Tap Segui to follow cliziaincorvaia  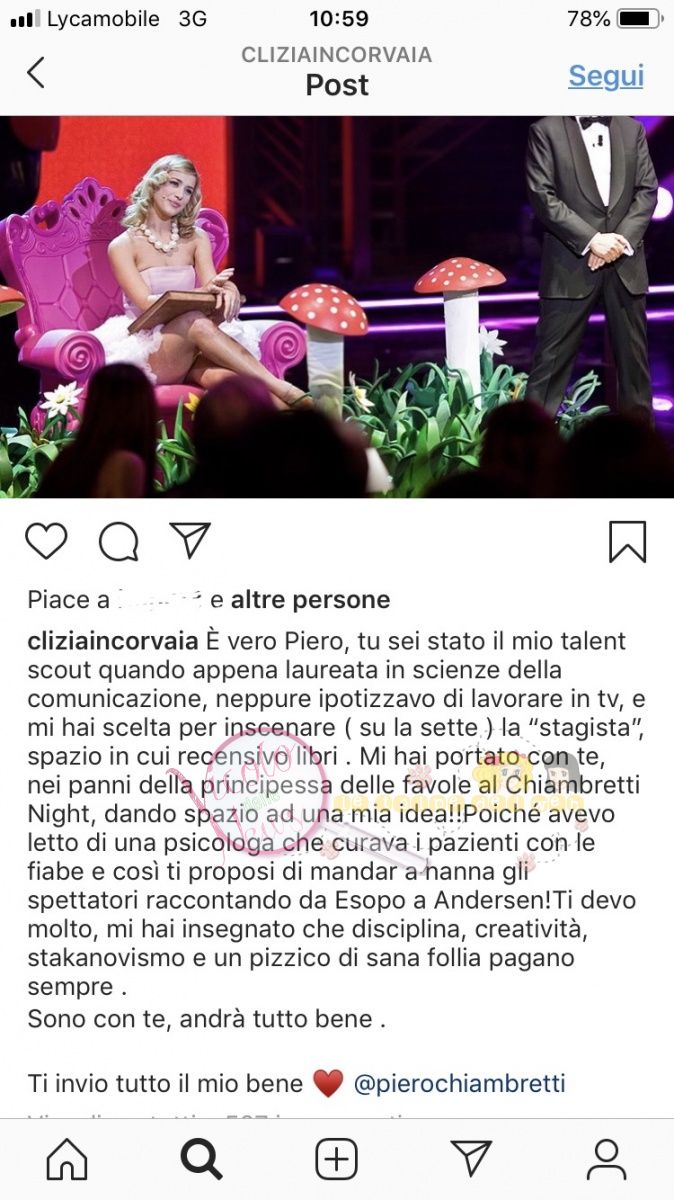pos(606,76)
